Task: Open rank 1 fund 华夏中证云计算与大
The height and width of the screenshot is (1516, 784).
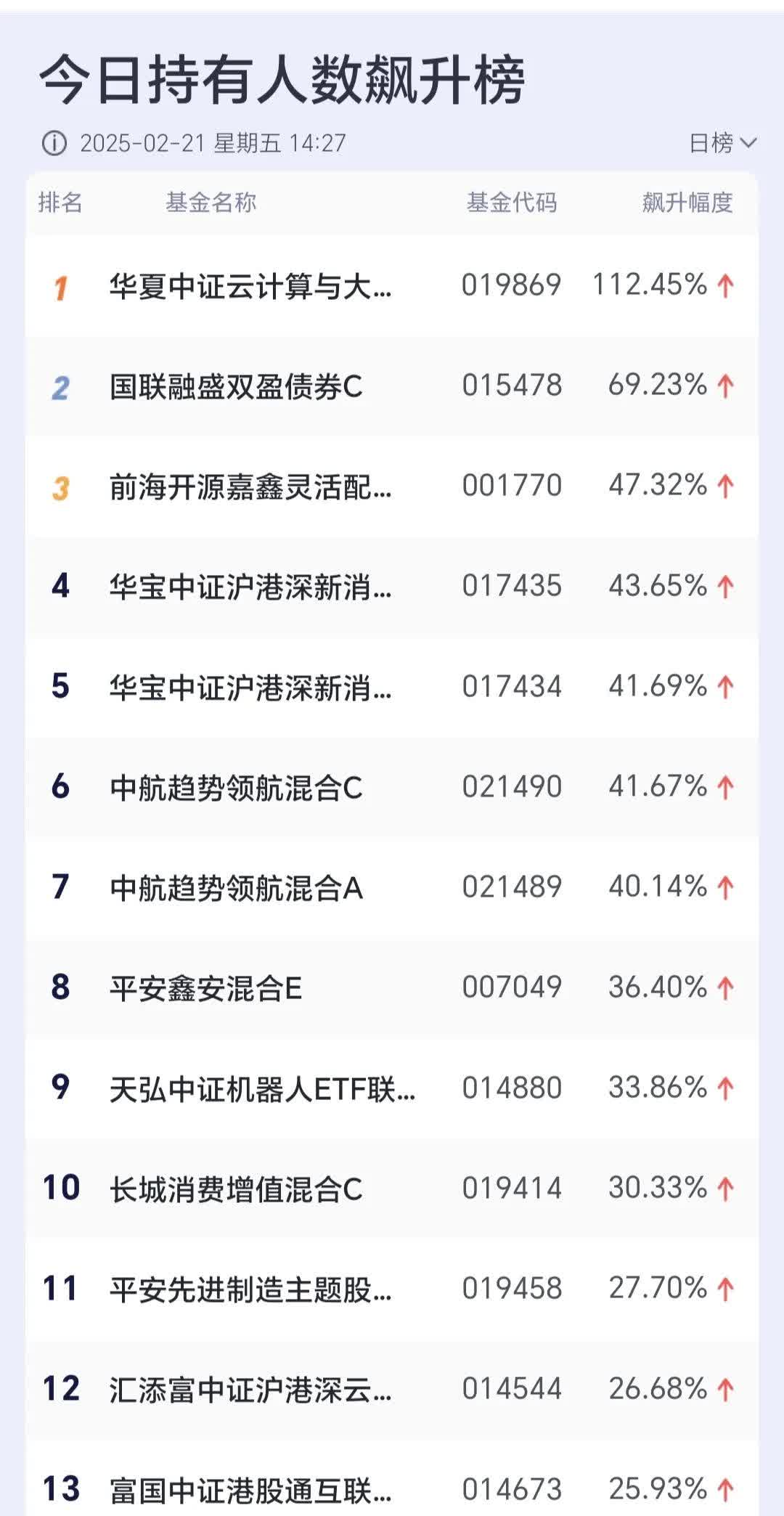Action: (x=392, y=285)
